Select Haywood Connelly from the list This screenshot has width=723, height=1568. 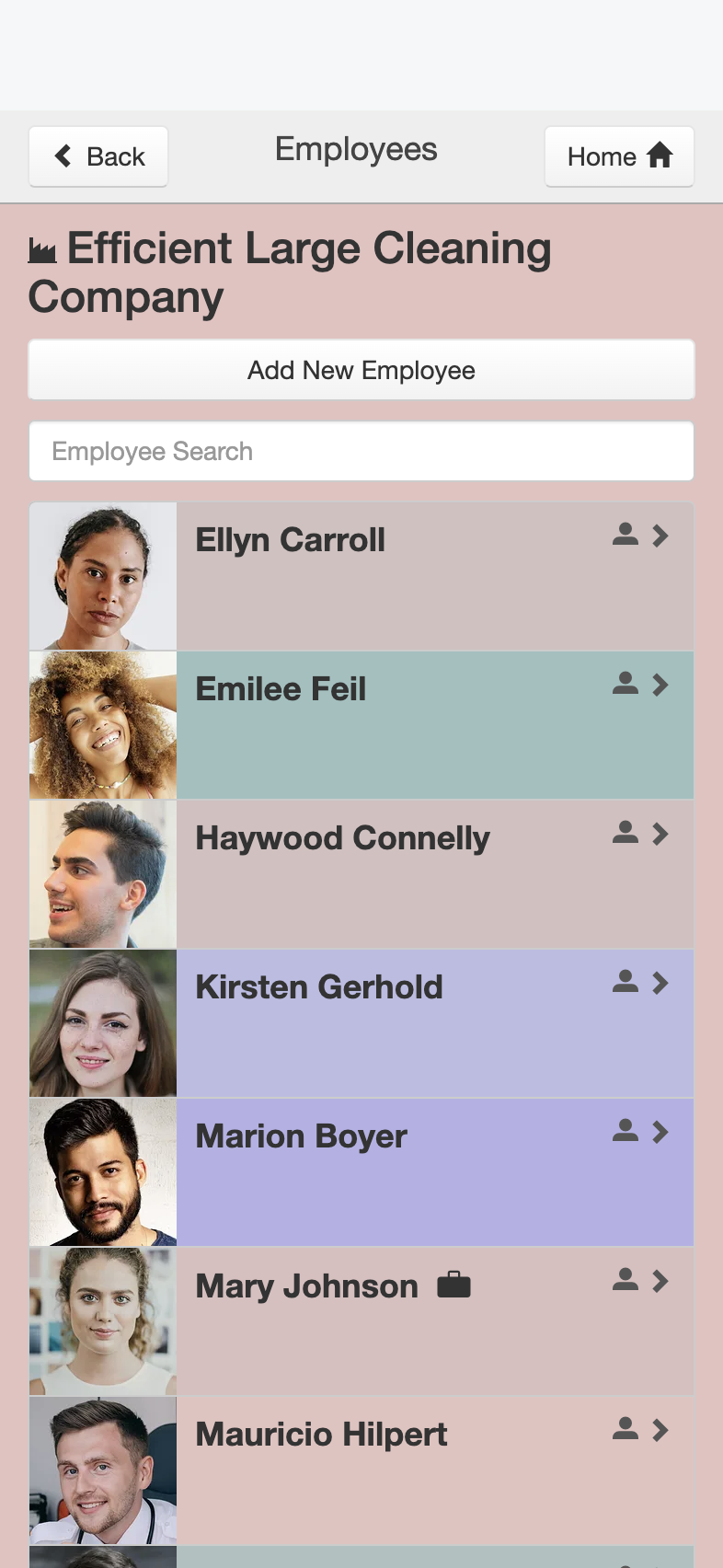click(361, 874)
